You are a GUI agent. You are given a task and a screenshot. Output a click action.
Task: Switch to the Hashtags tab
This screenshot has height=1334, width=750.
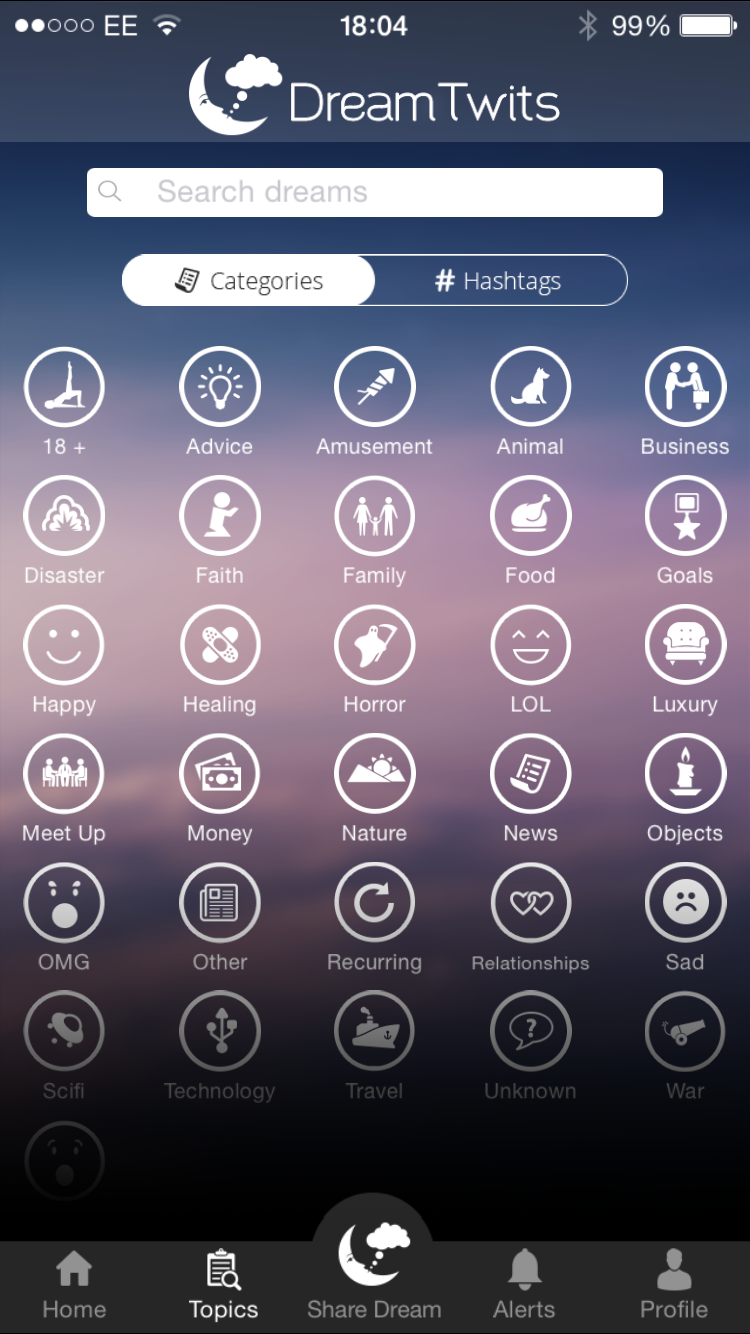click(500, 281)
